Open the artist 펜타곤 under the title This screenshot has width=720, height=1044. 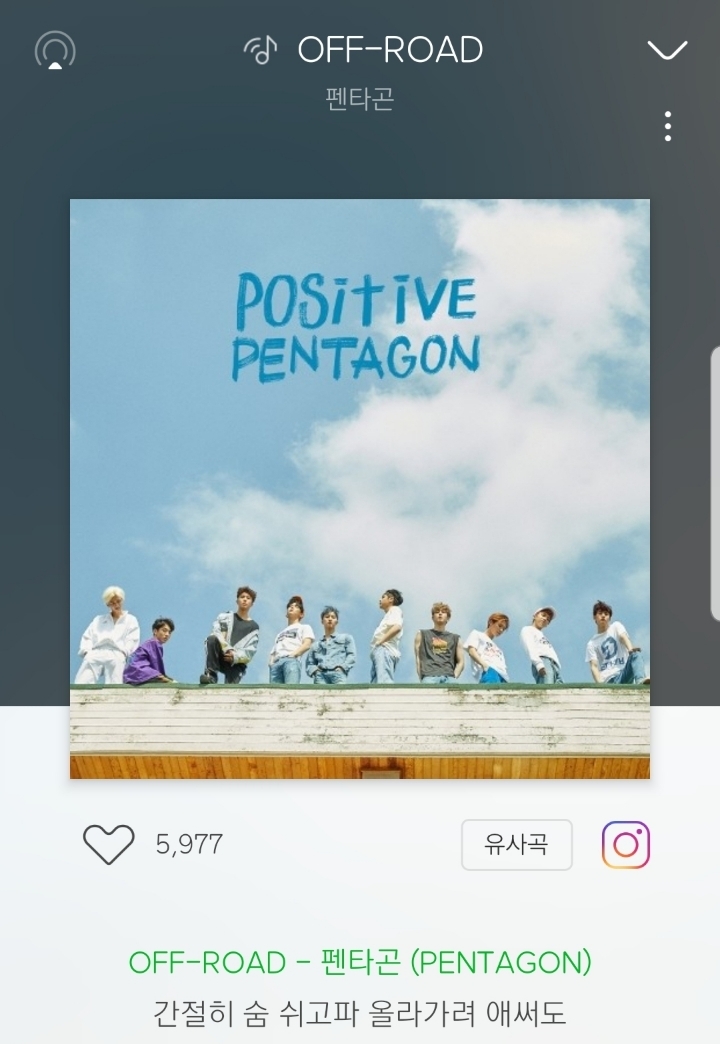click(360, 100)
